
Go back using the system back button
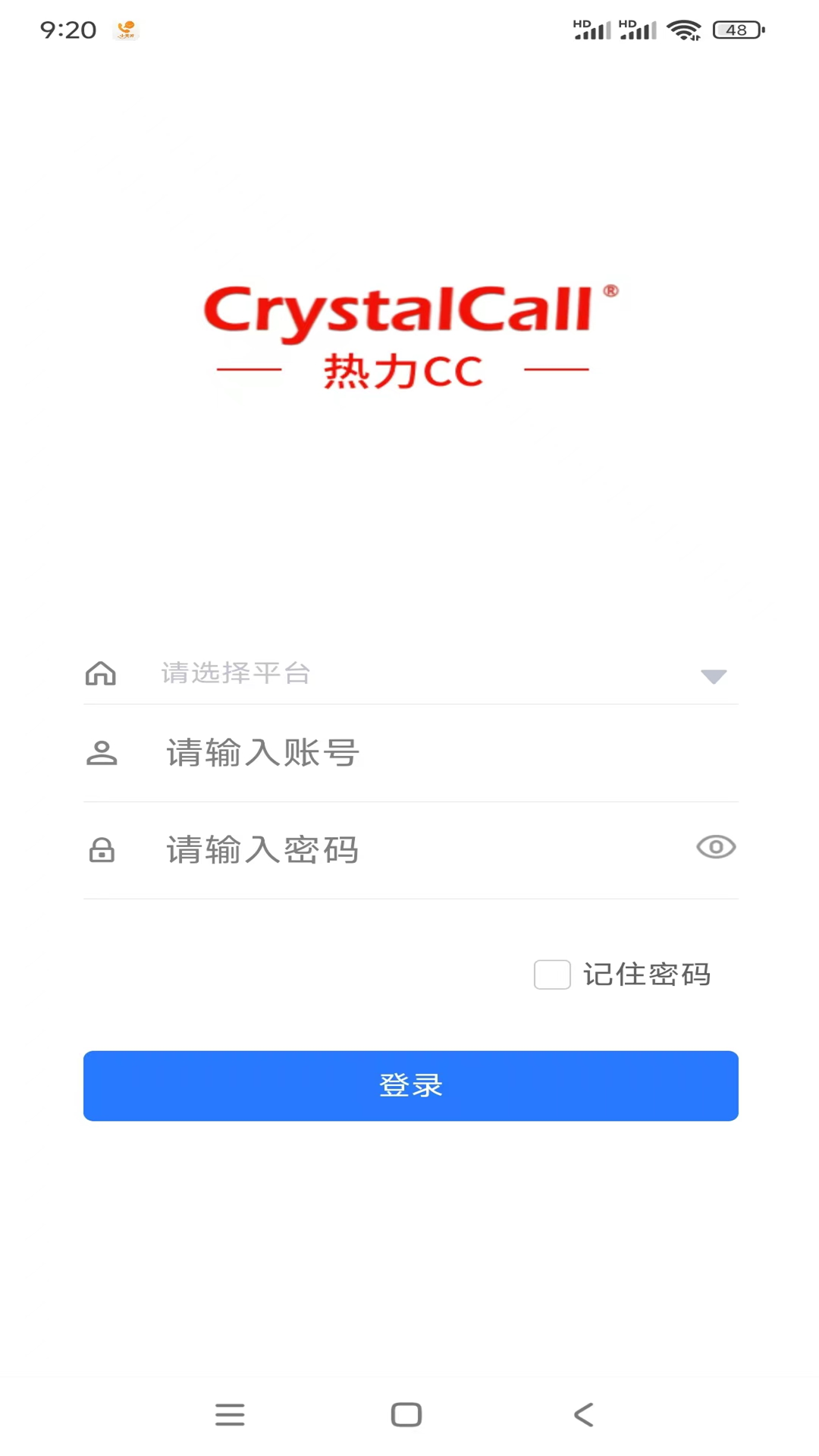583,1414
